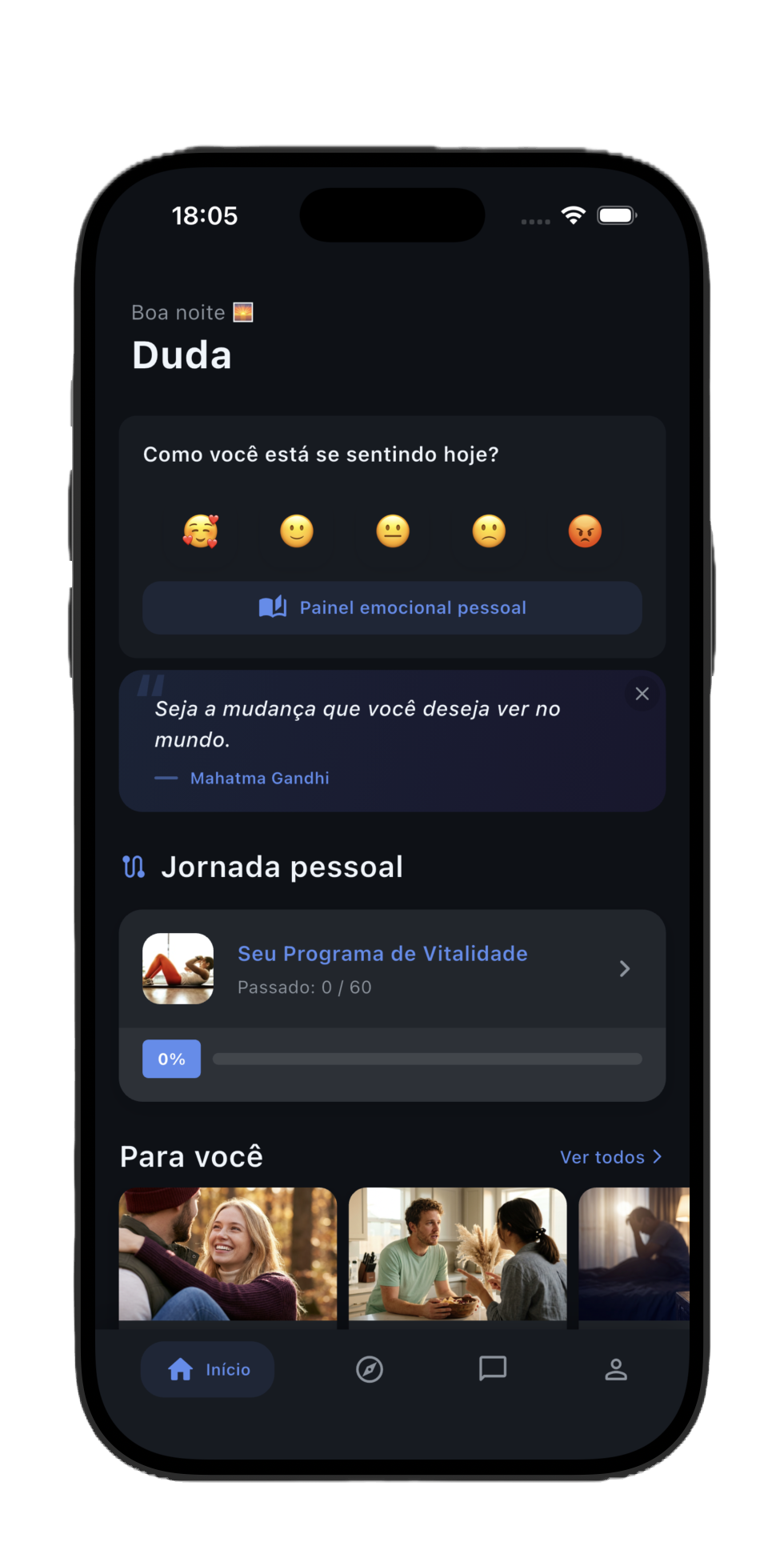Open the profile person icon in bottom bar

[x=615, y=1368]
